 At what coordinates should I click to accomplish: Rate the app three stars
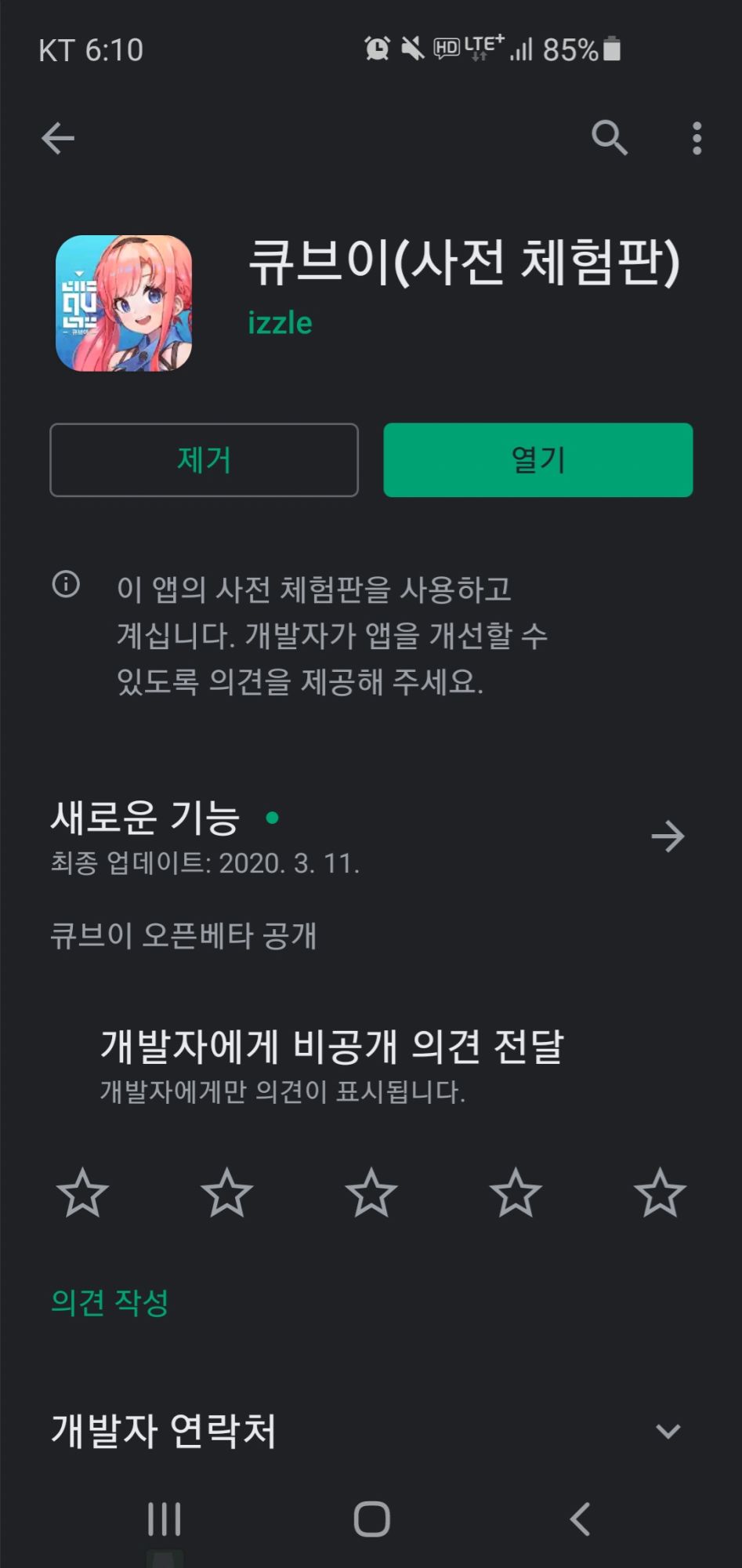(x=371, y=1193)
